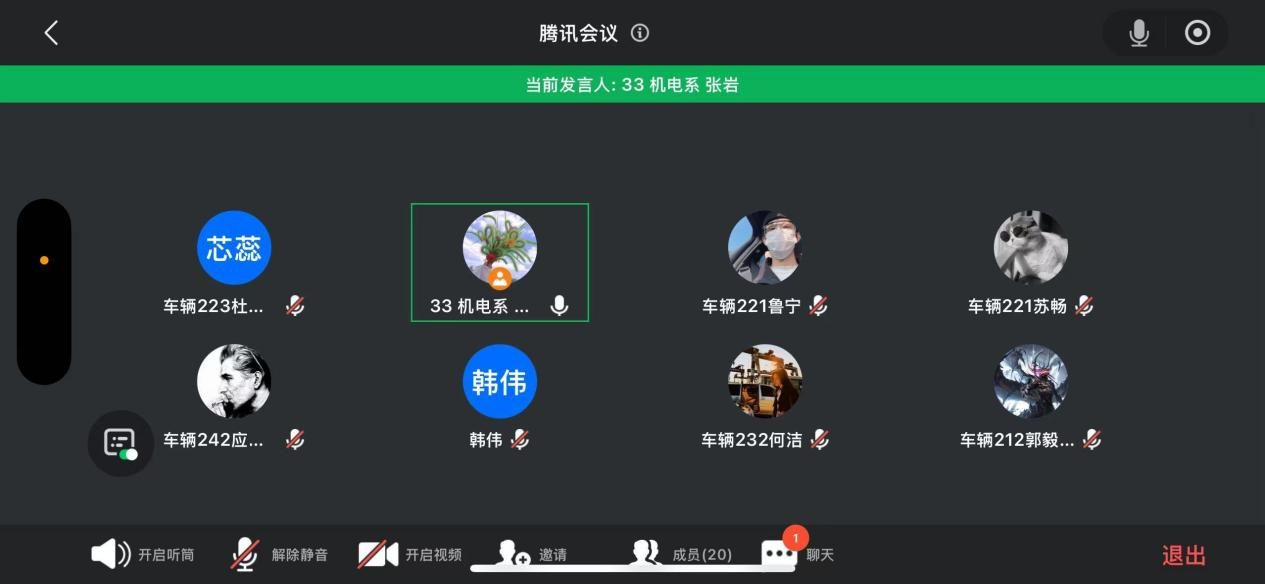
Task: Open meeting info icon beside 腾讯会议
Action: 640,33
